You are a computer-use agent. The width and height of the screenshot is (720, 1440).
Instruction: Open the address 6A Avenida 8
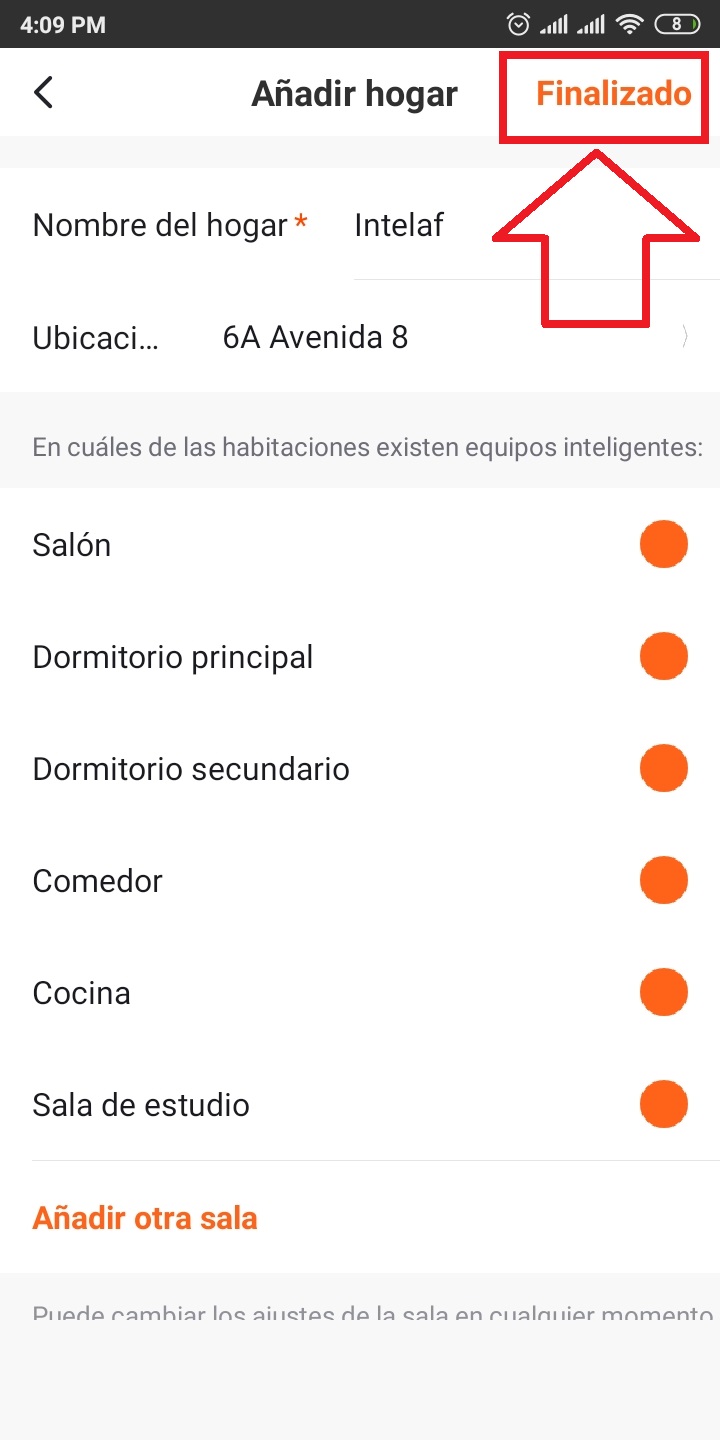point(315,337)
